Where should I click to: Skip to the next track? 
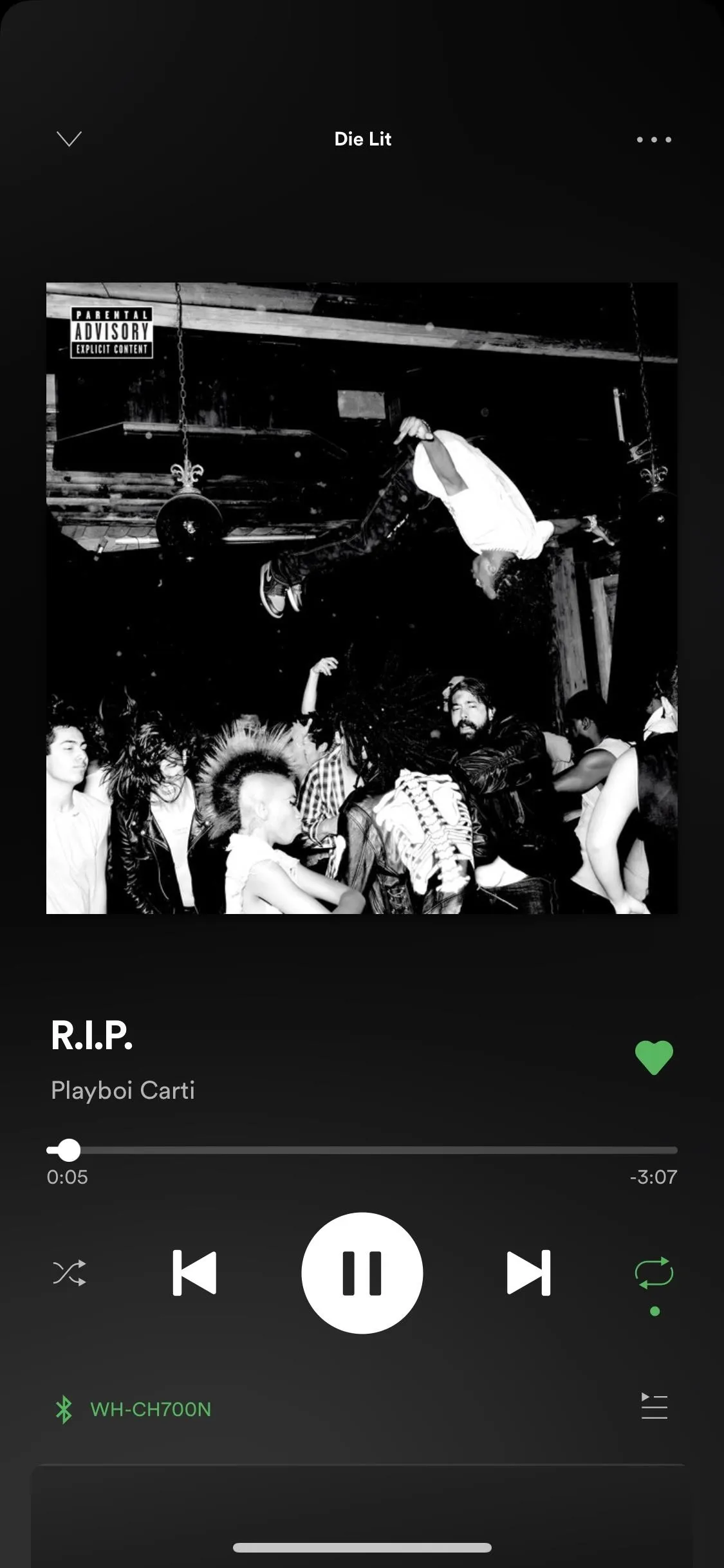coord(528,1273)
